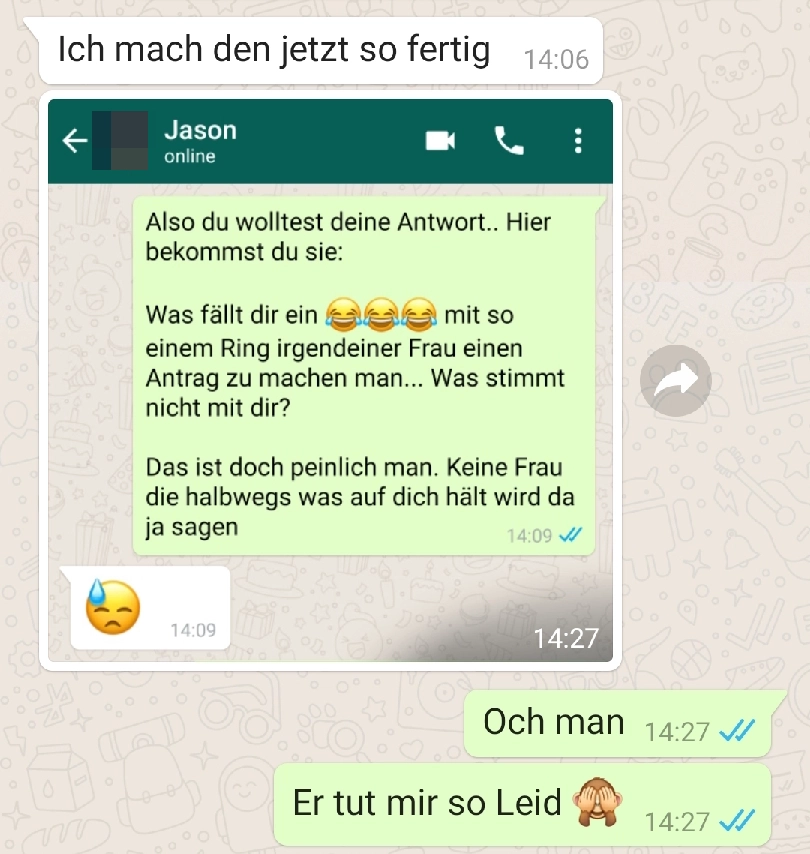Forward the screenshot via the arrow icon
Image resolution: width=810 pixels, height=854 pixels.
675,381
